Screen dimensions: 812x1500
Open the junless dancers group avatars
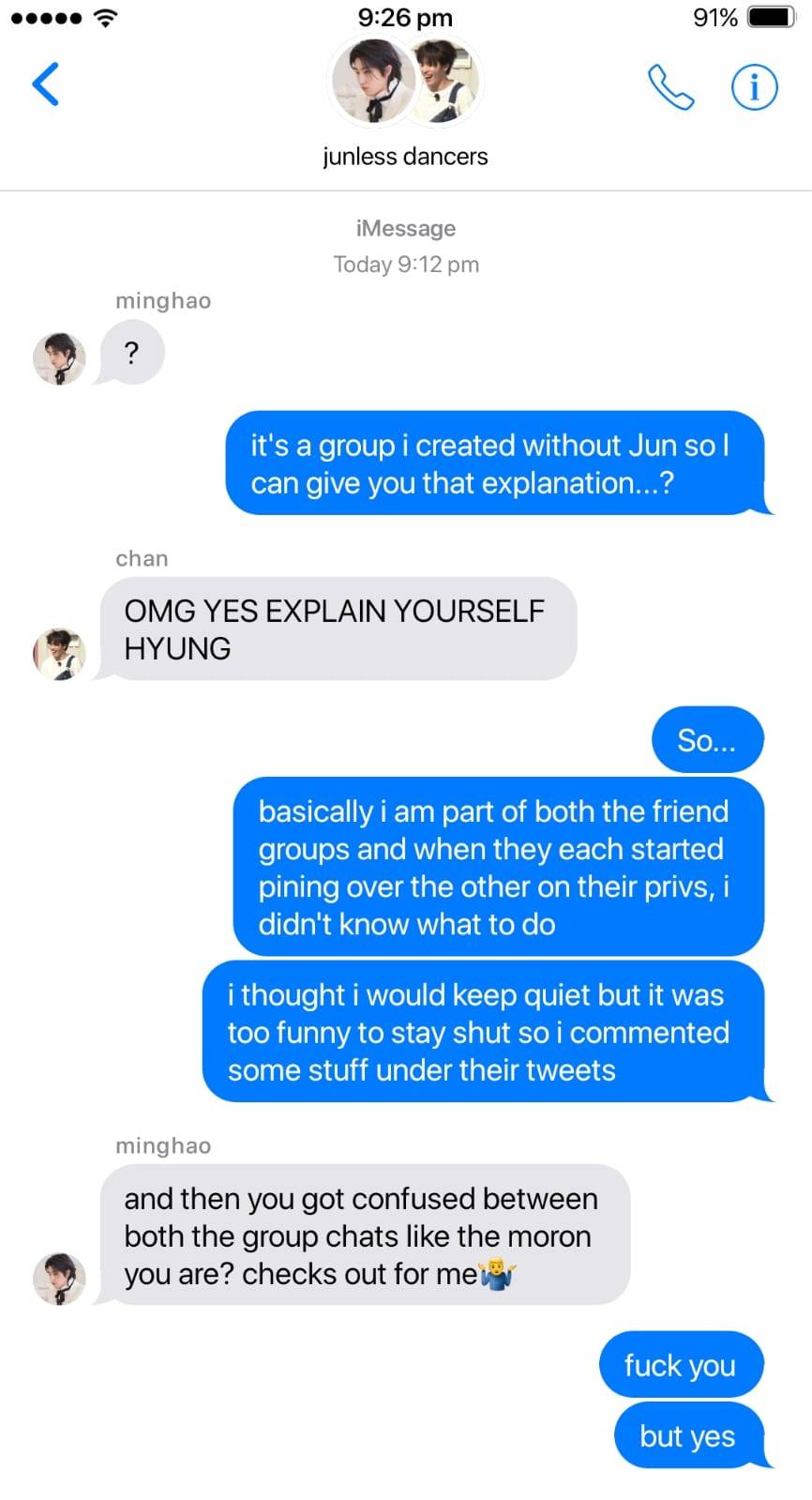click(x=405, y=83)
